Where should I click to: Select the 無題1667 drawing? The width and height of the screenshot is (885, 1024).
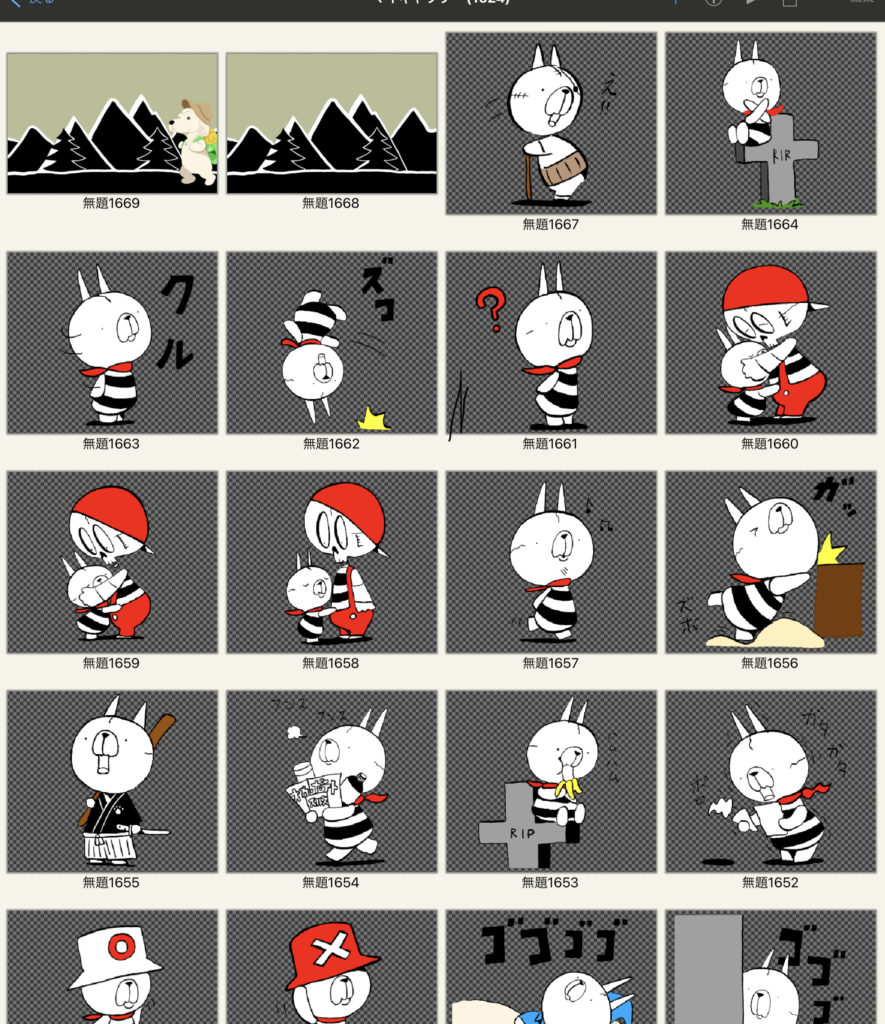(551, 123)
